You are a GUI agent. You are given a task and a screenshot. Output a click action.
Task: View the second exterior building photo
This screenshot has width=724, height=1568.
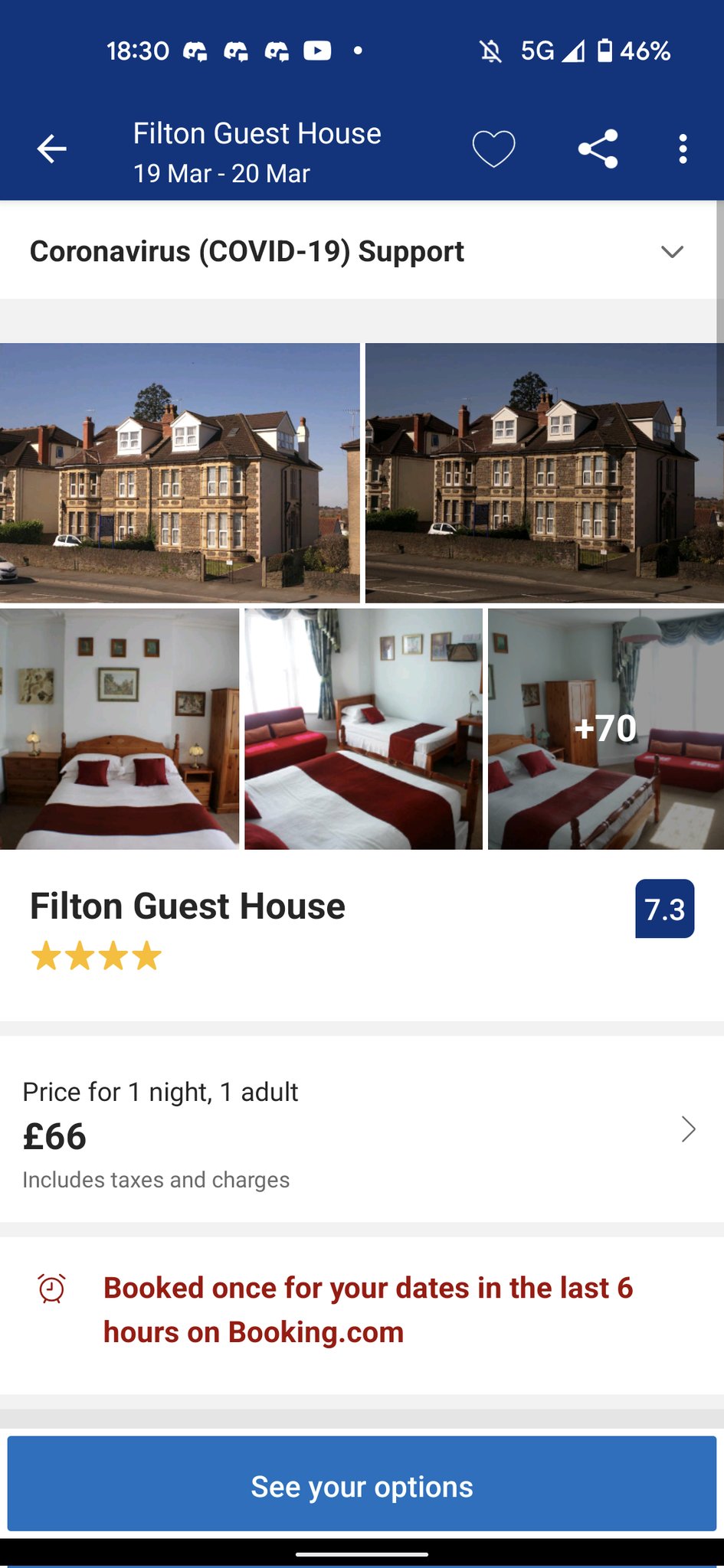pos(544,472)
